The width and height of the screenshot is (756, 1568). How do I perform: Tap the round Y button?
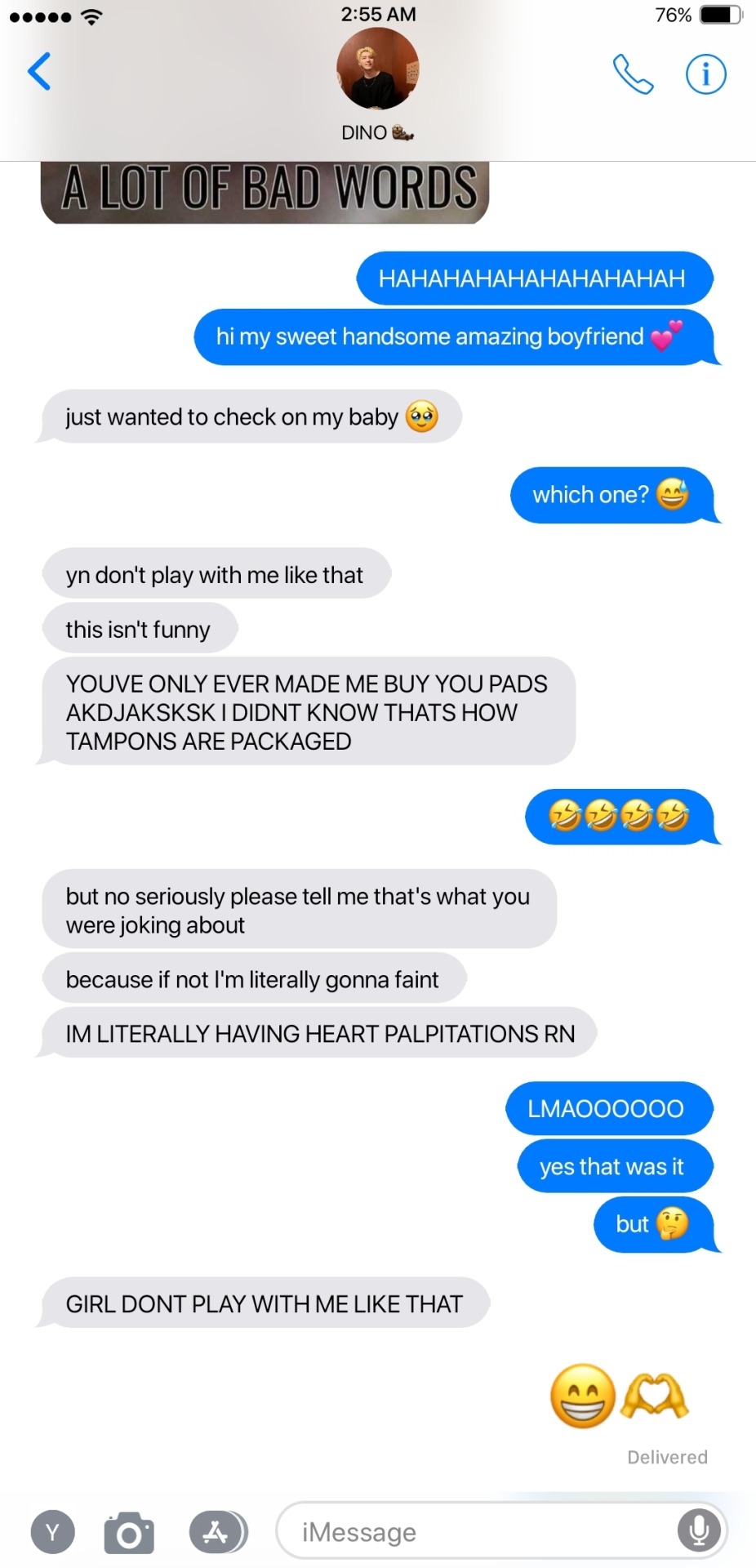point(53,1532)
